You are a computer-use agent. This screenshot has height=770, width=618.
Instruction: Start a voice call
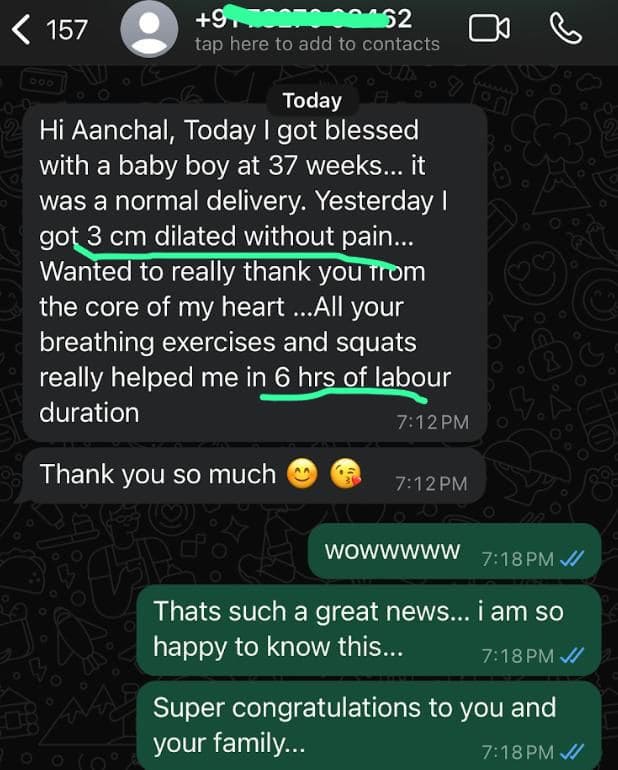pos(566,30)
